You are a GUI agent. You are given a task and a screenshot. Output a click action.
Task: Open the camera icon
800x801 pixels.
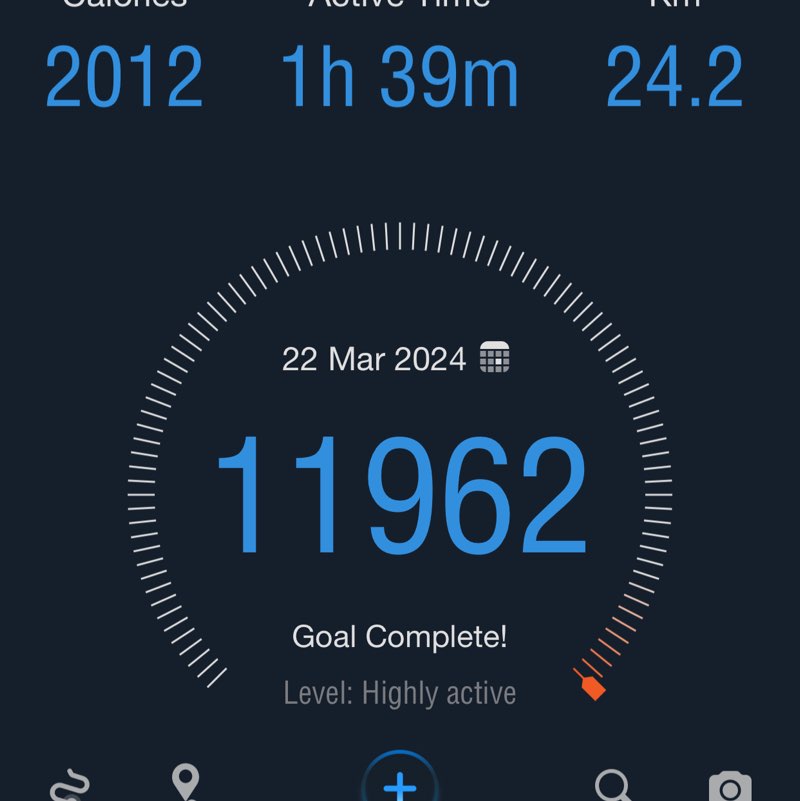[x=730, y=787]
